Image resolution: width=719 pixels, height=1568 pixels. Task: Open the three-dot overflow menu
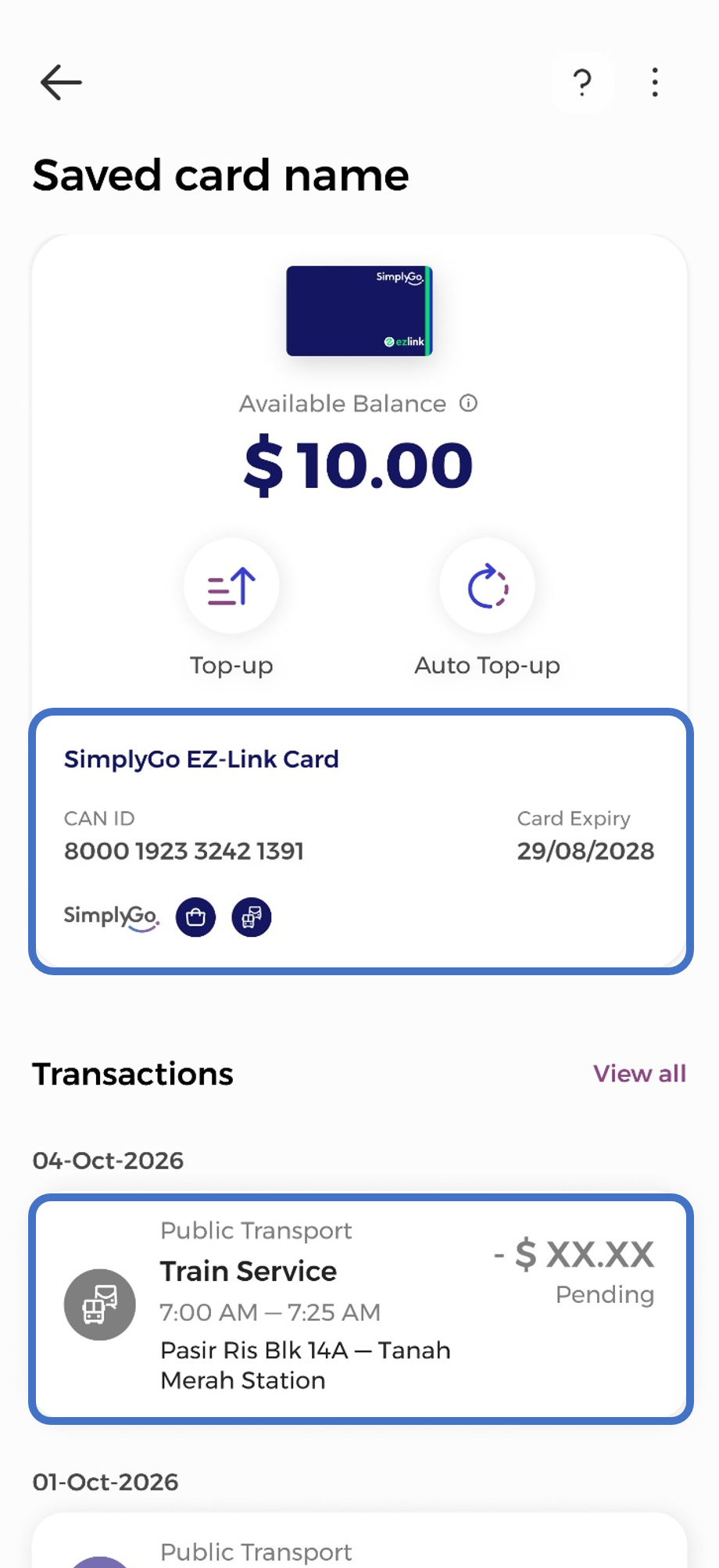(x=655, y=82)
